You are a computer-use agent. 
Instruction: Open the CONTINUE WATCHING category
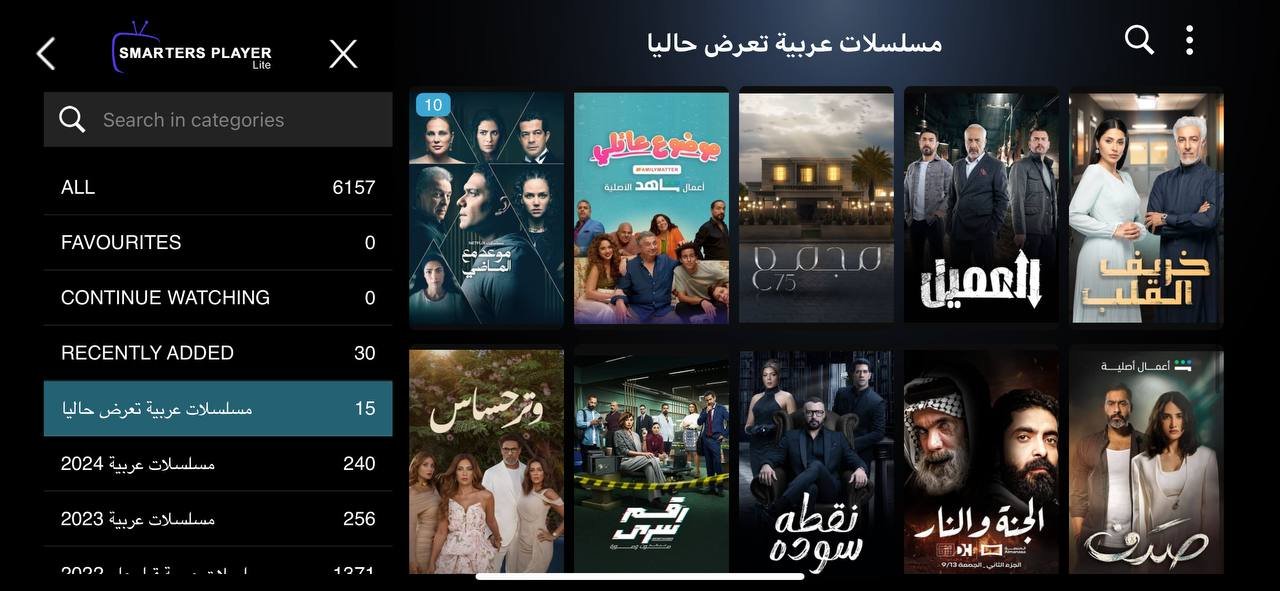pyautogui.click(x=218, y=297)
